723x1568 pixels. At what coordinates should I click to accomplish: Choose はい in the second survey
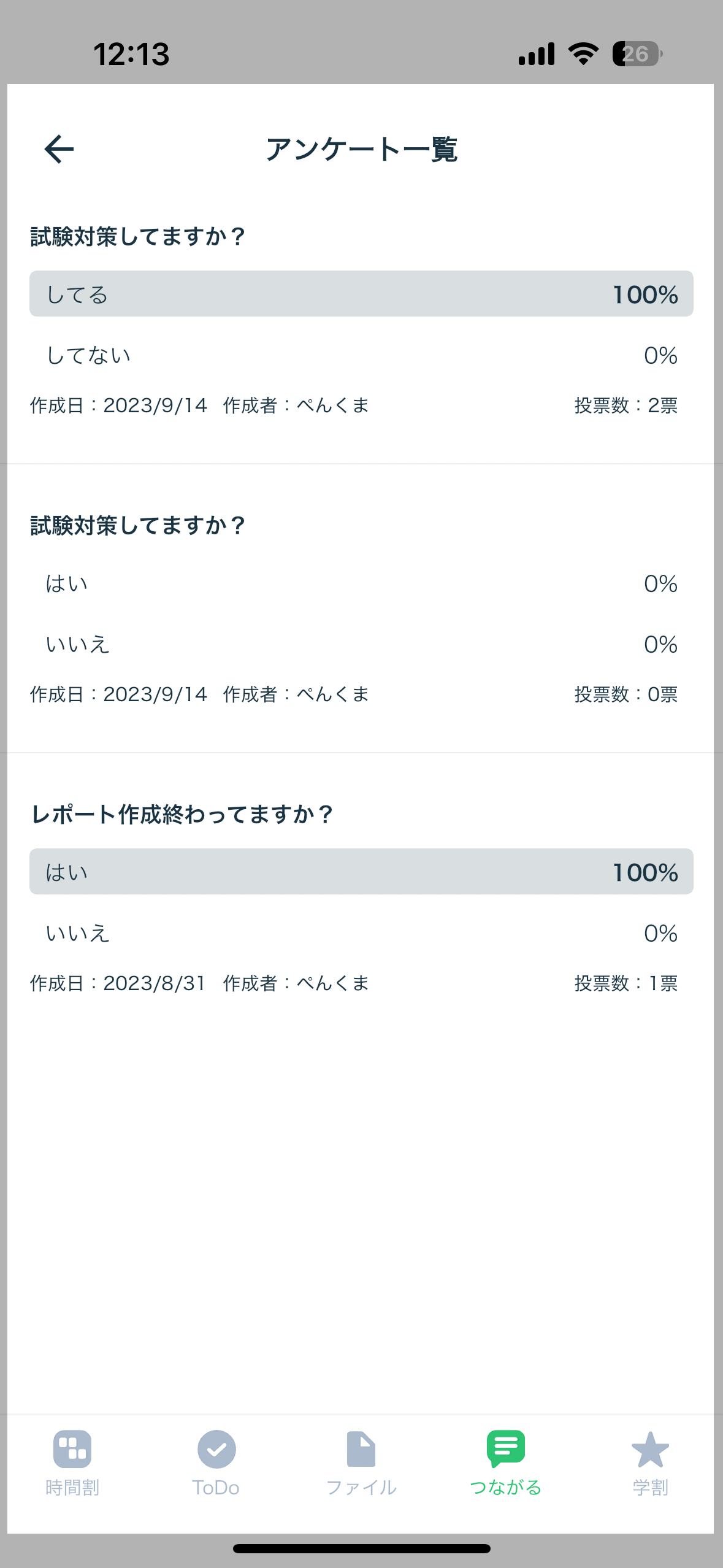coord(361,583)
